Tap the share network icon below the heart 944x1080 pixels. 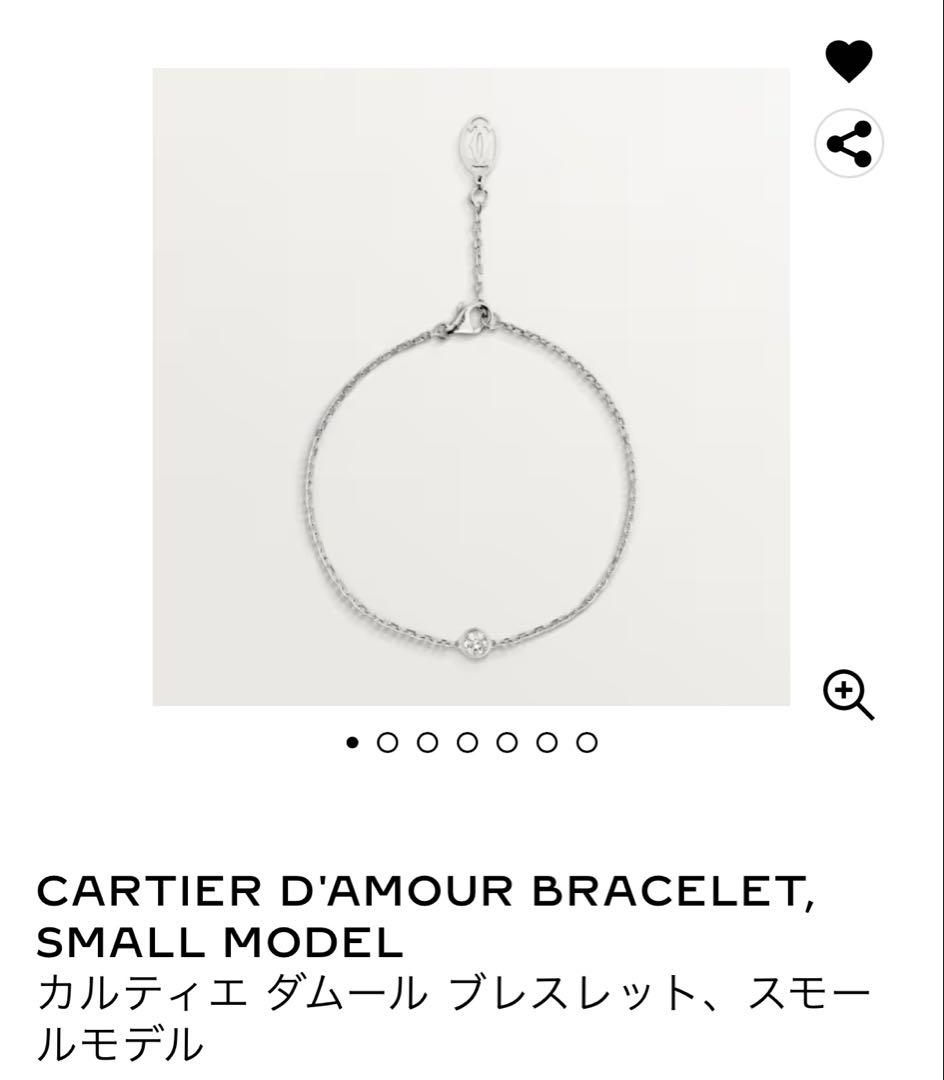point(849,143)
